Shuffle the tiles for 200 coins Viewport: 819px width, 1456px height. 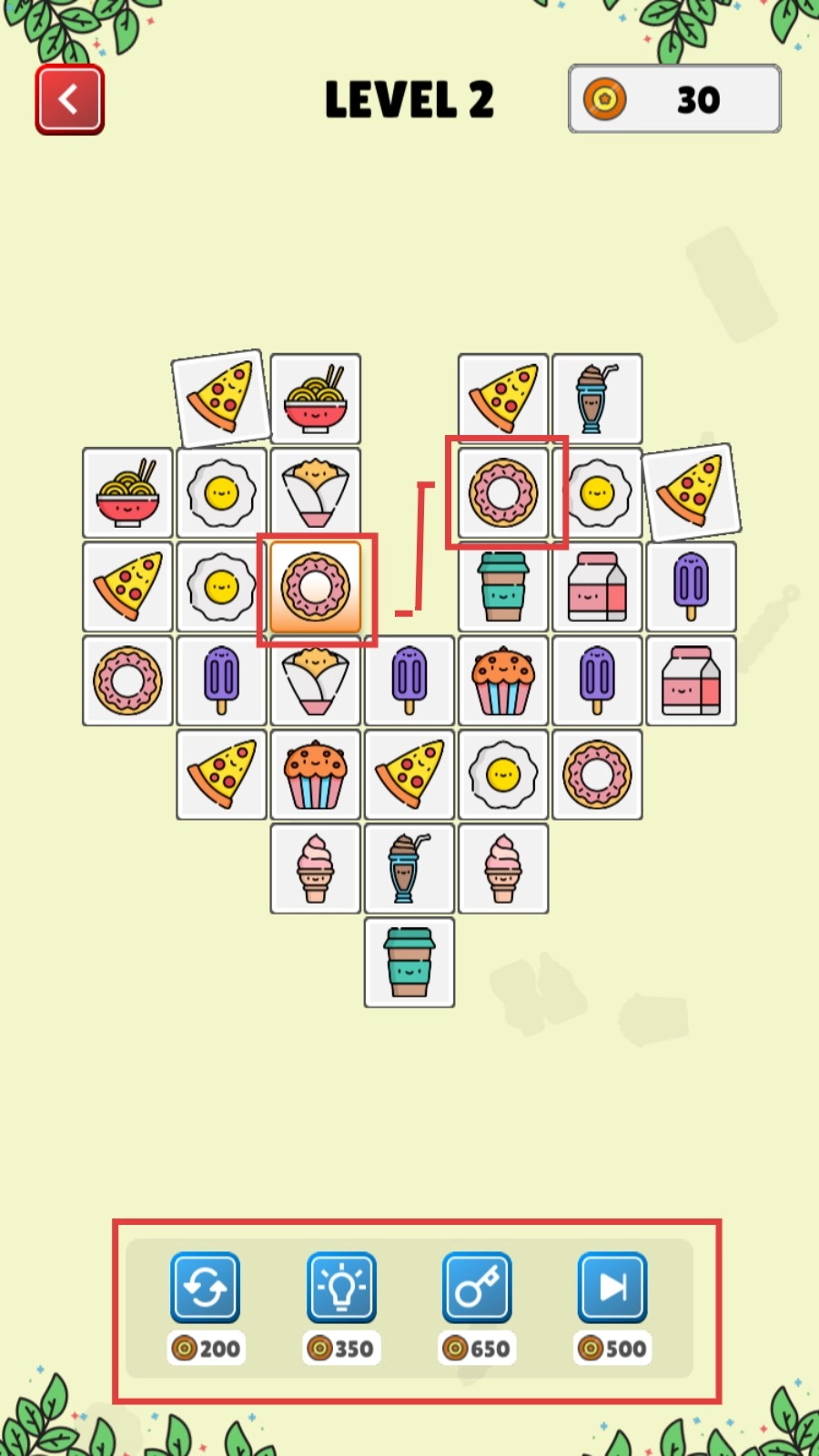(206, 1288)
